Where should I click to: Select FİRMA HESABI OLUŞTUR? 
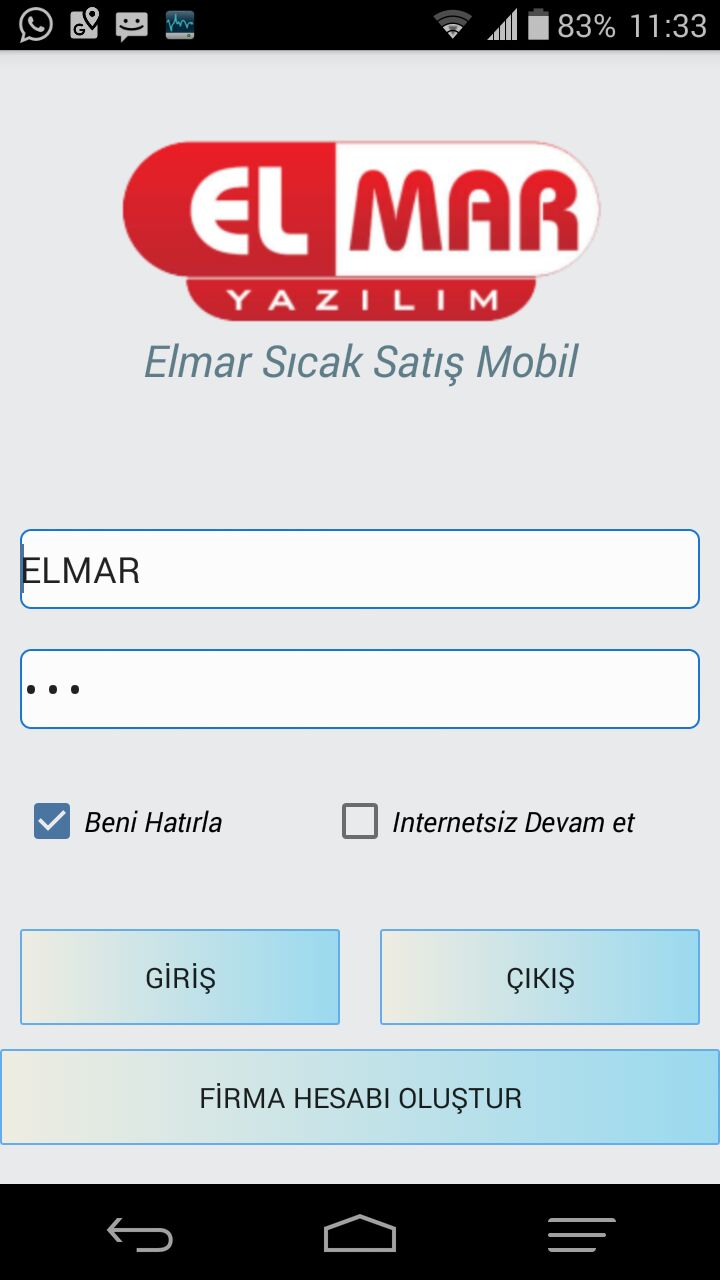[360, 1097]
